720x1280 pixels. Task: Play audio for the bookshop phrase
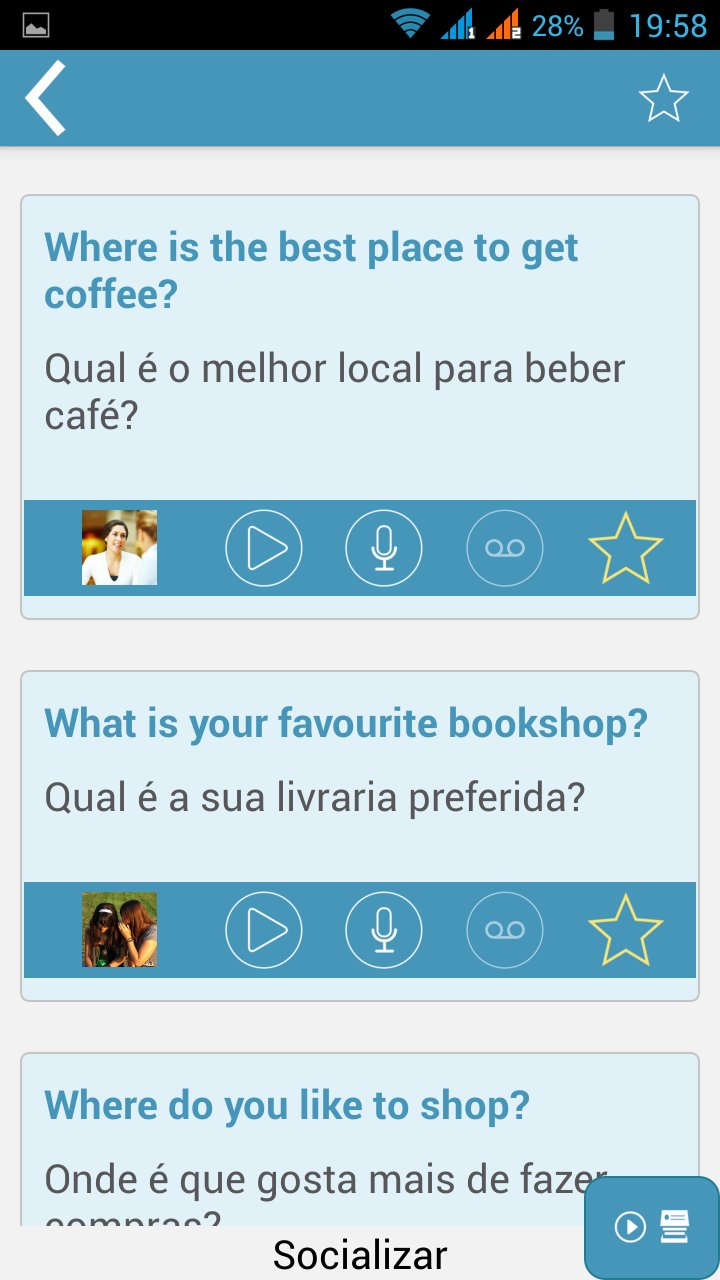click(264, 930)
